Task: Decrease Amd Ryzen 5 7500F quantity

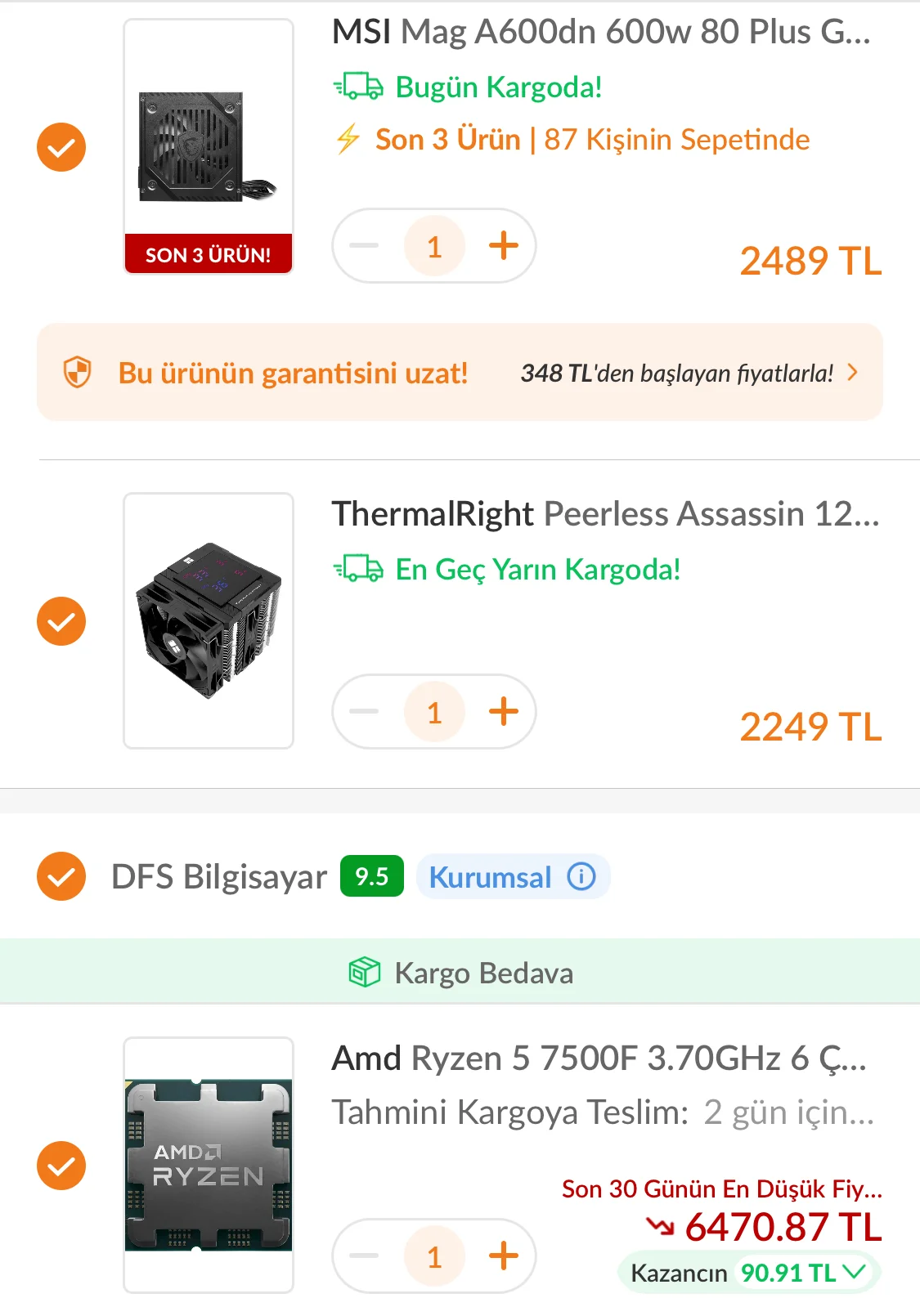Action: [x=364, y=1256]
